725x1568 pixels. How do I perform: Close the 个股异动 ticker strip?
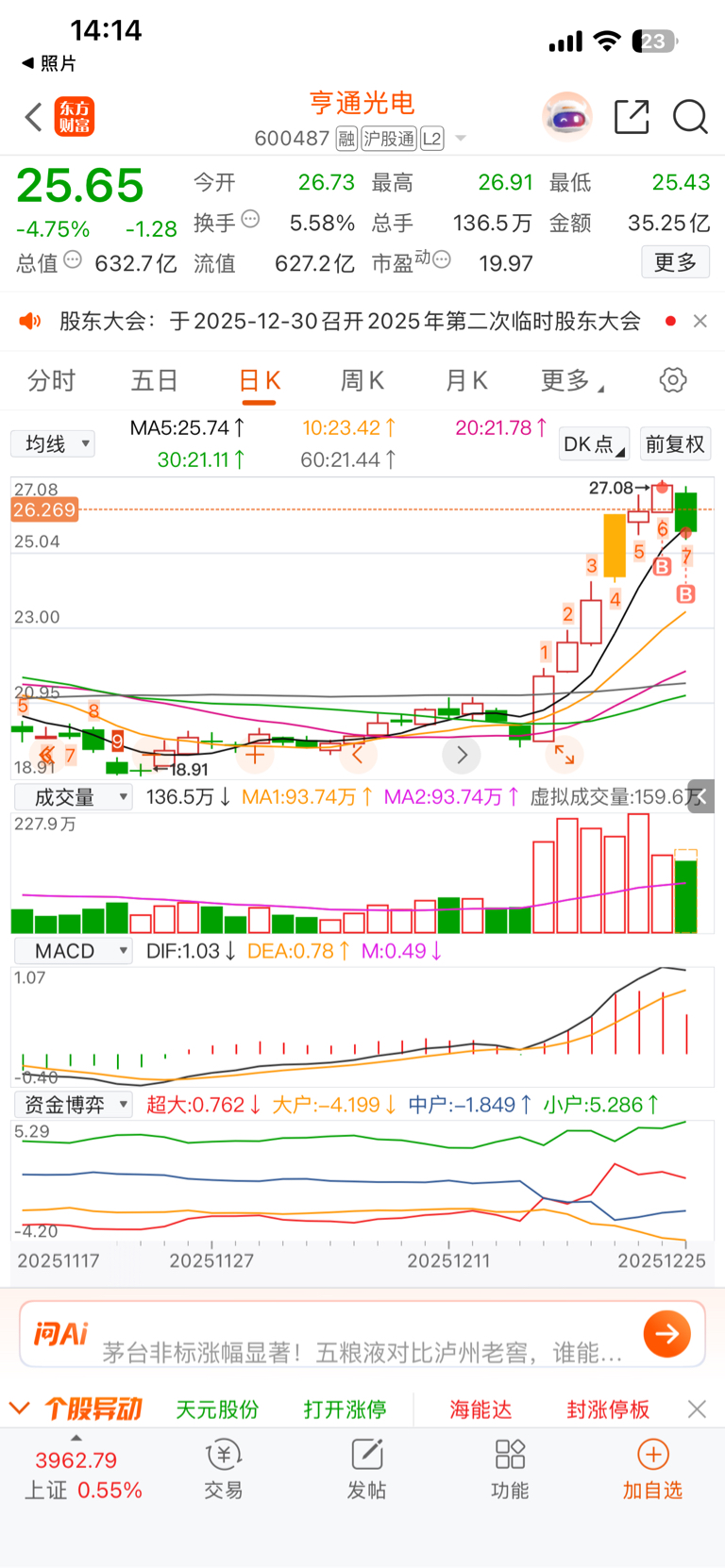pos(698,1410)
